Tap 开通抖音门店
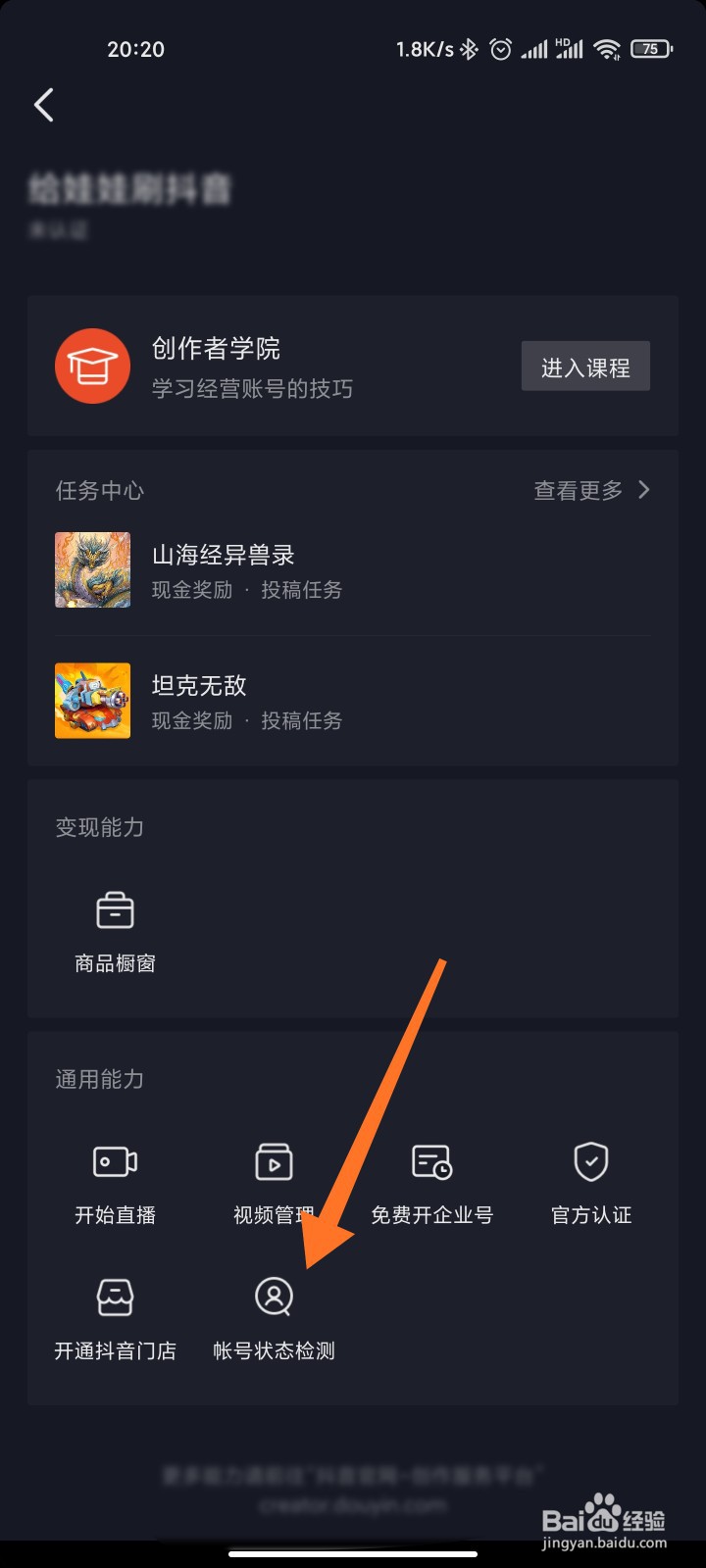Viewport: 706px width, 1568px height. pyautogui.click(x=115, y=1318)
